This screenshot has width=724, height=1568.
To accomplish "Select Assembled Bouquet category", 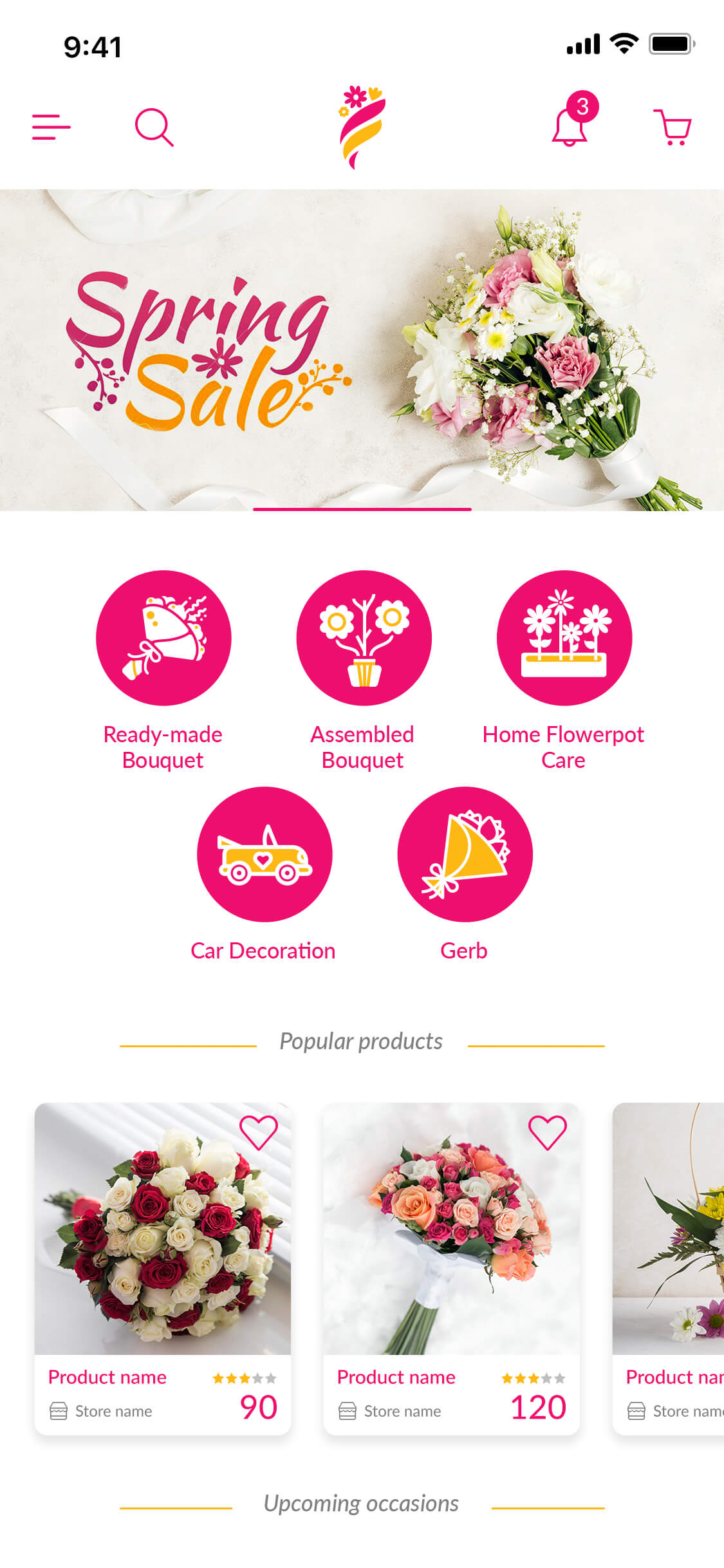I will pos(364,637).
